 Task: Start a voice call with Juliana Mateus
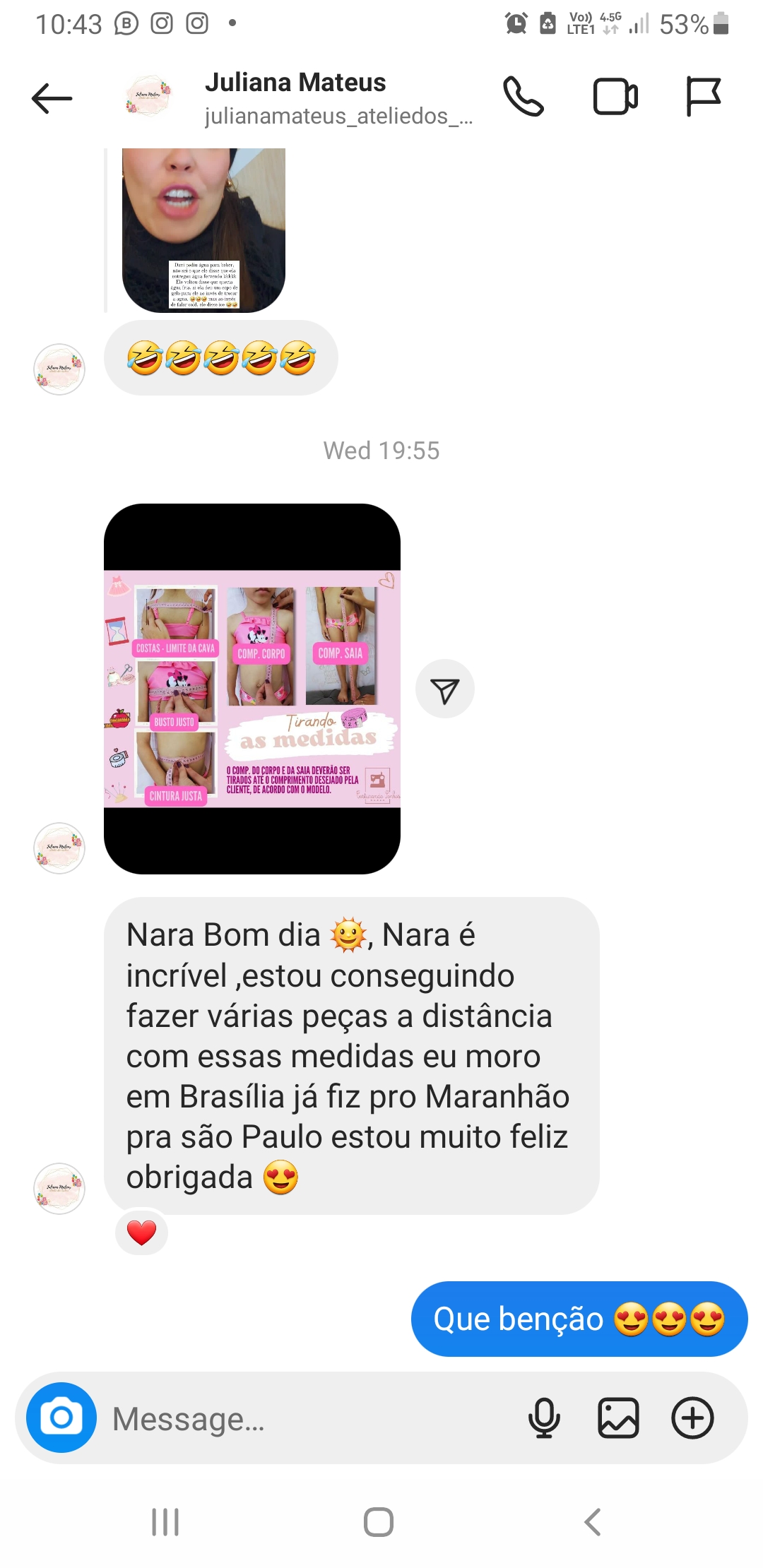[523, 97]
